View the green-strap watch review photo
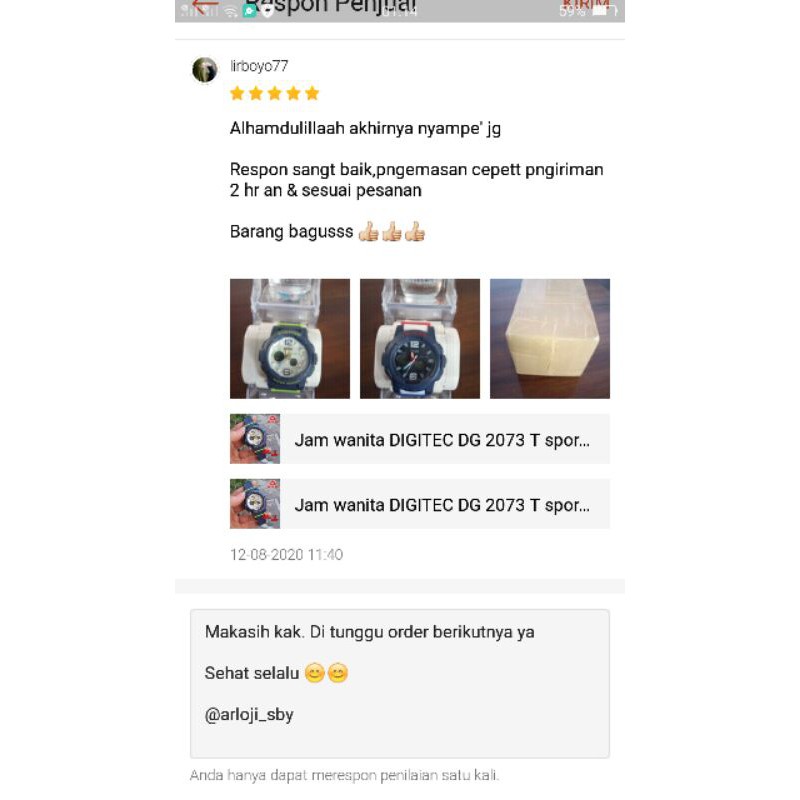Image resolution: width=800 pixels, height=800 pixels. pyautogui.click(x=290, y=338)
